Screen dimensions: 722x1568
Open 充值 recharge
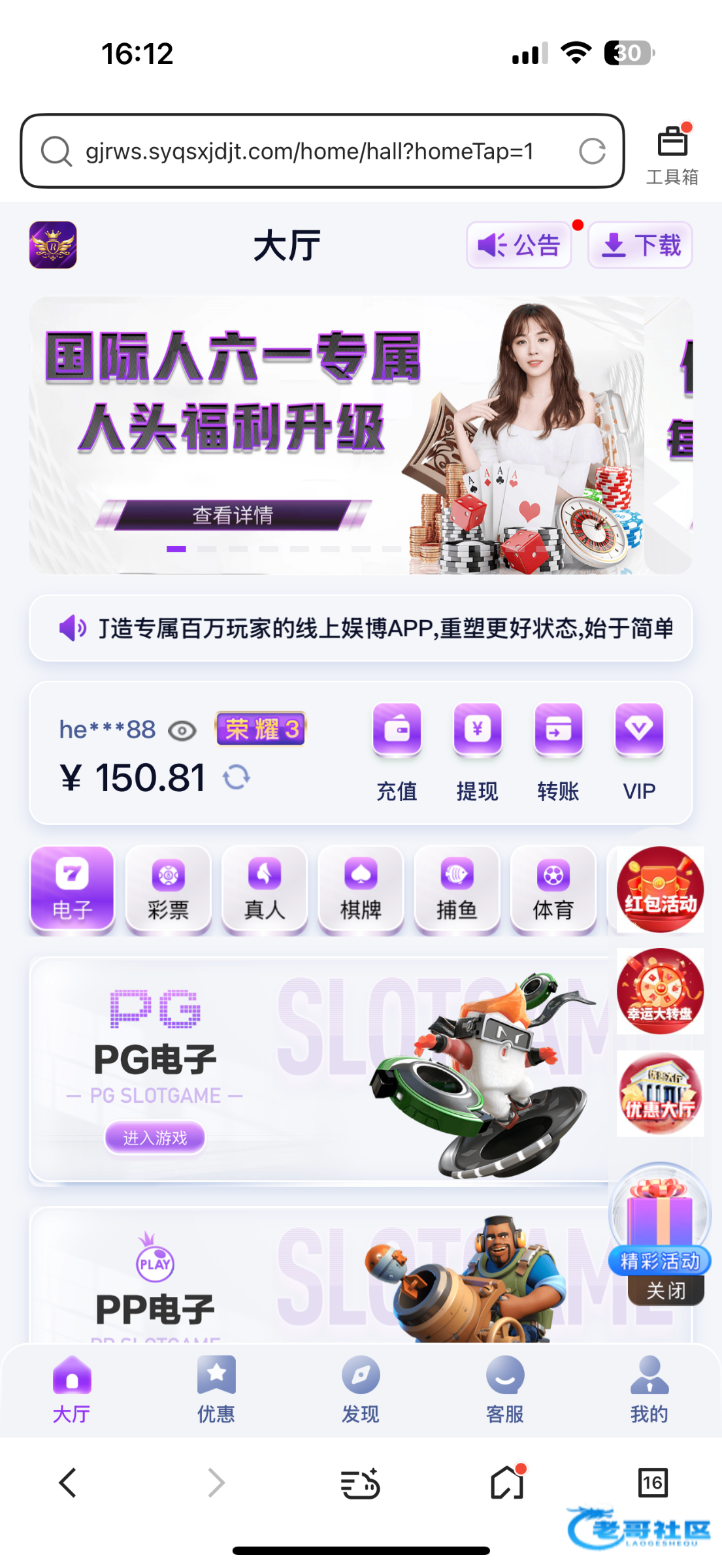click(x=397, y=751)
